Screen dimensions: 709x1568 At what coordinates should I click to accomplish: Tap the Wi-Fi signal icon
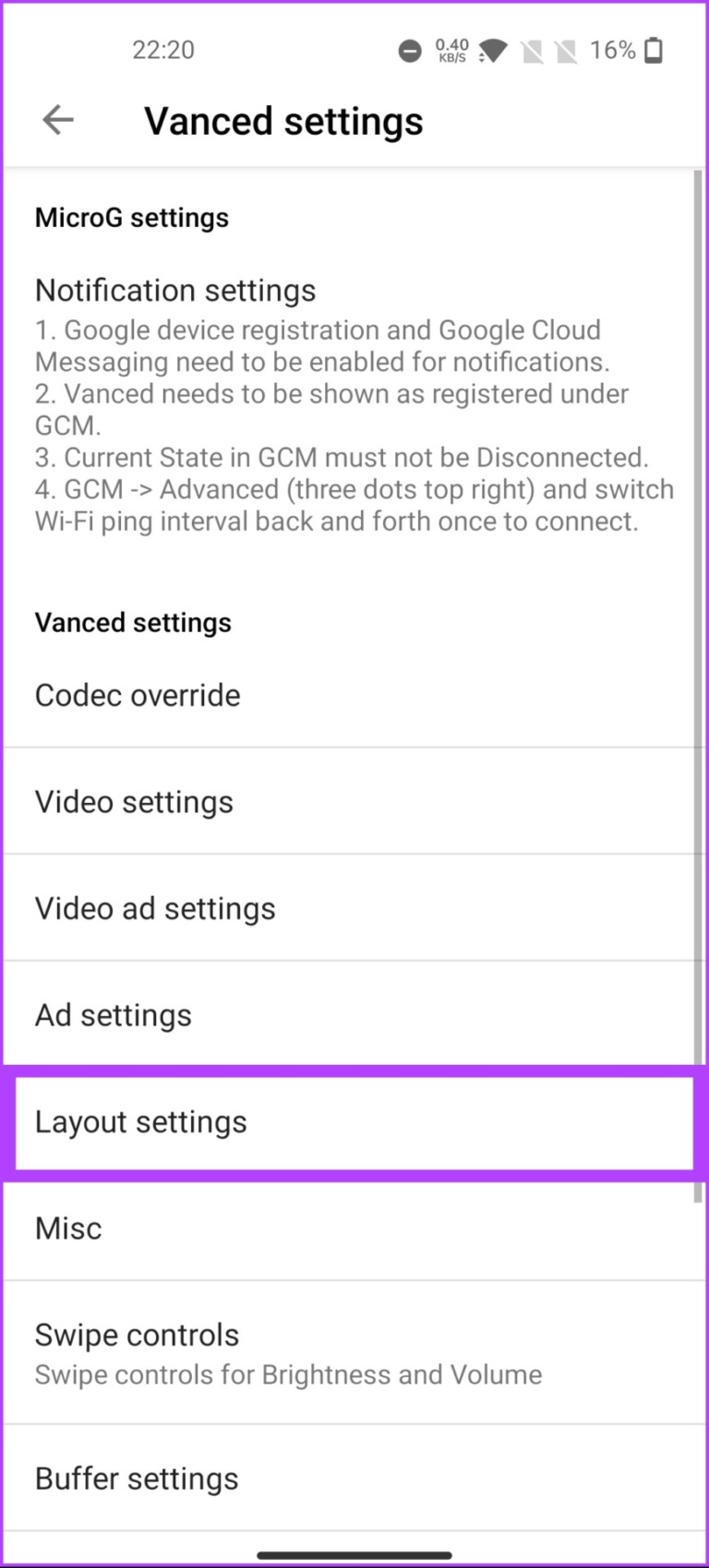click(493, 51)
